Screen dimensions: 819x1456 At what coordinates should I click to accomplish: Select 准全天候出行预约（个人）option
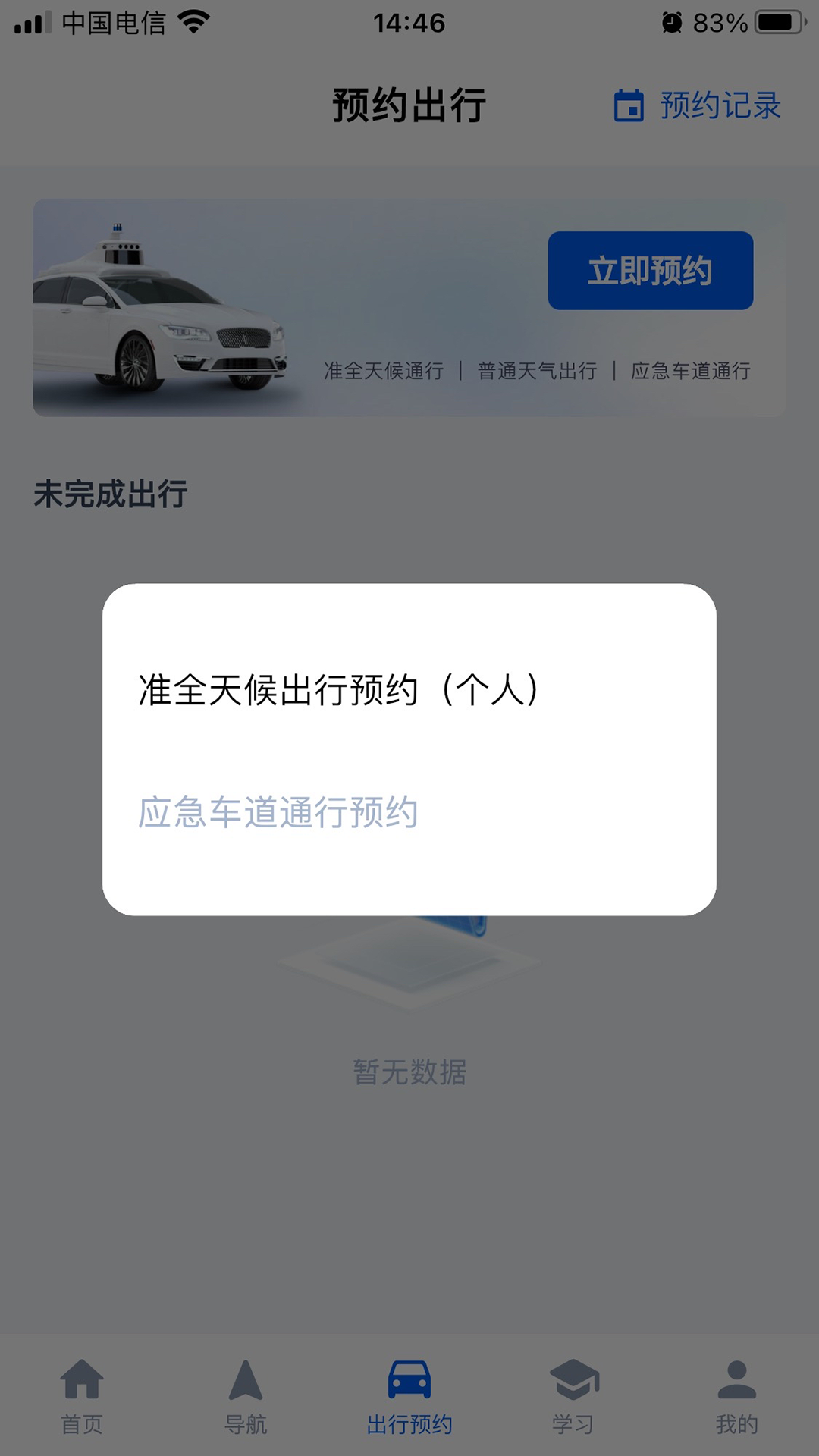pos(339,686)
